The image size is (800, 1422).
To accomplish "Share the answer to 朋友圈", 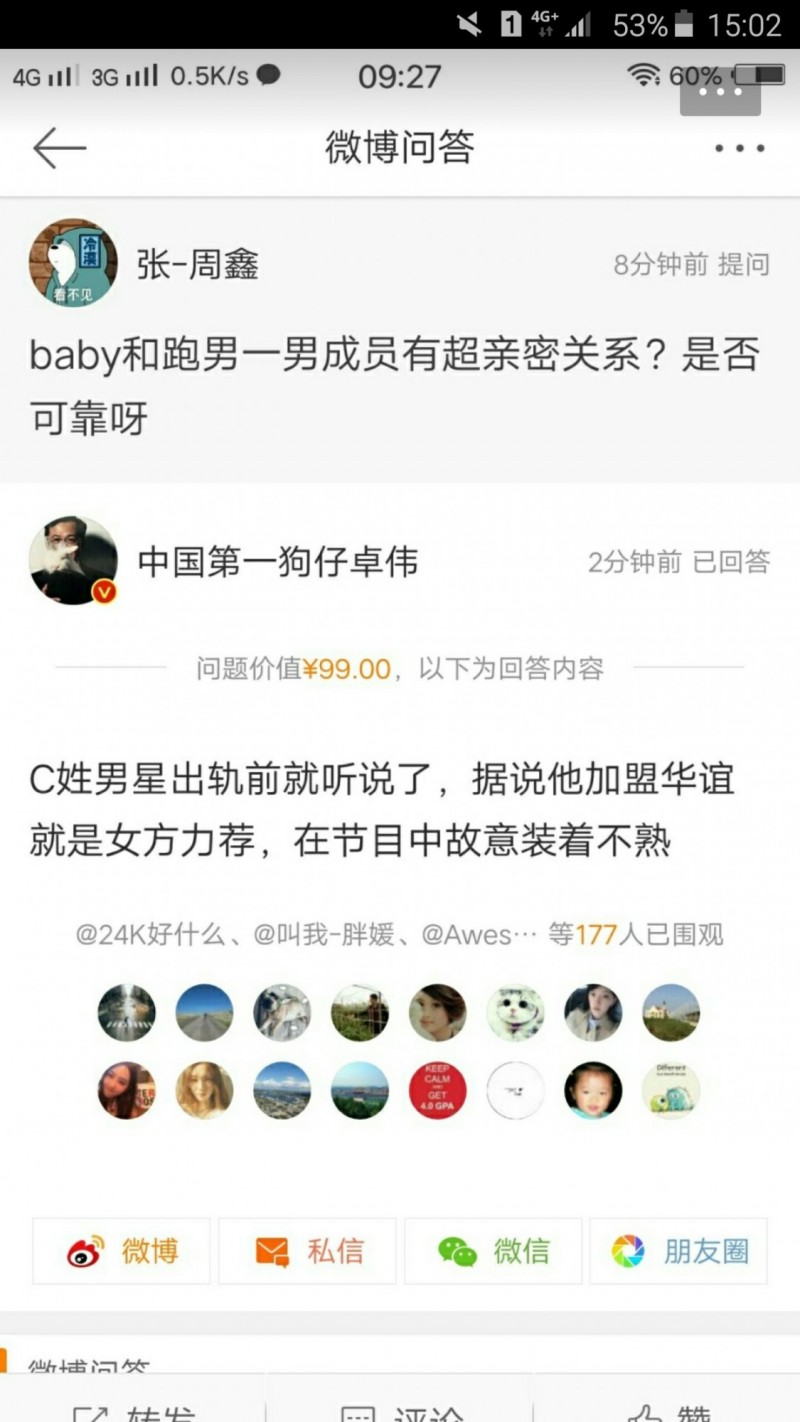I will pos(679,1250).
